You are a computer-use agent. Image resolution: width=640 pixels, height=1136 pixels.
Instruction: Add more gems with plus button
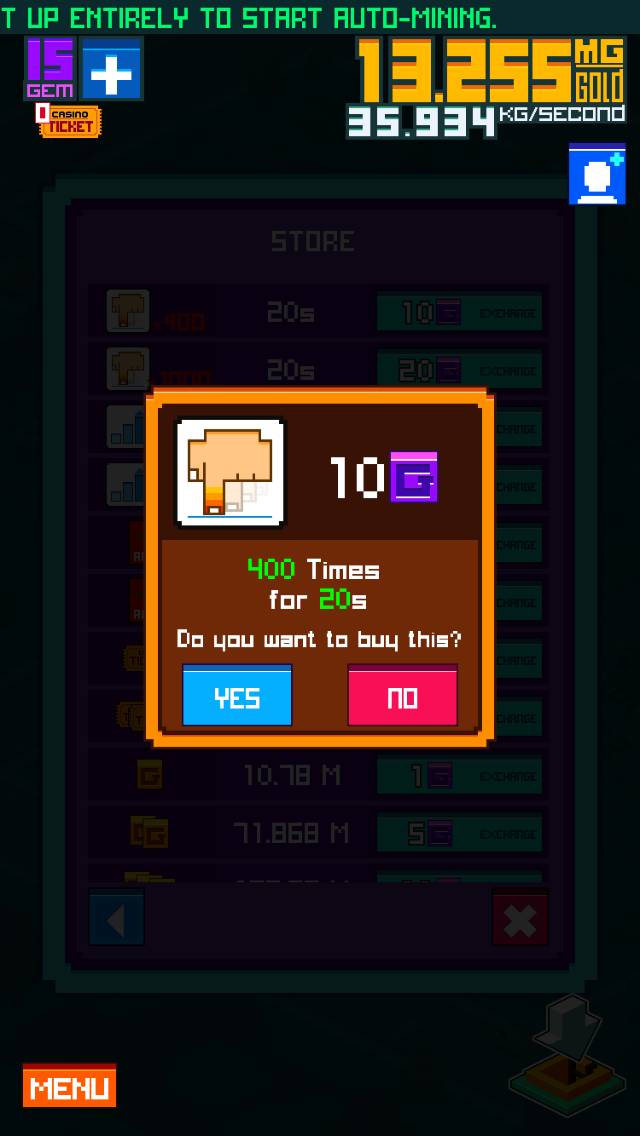112,69
